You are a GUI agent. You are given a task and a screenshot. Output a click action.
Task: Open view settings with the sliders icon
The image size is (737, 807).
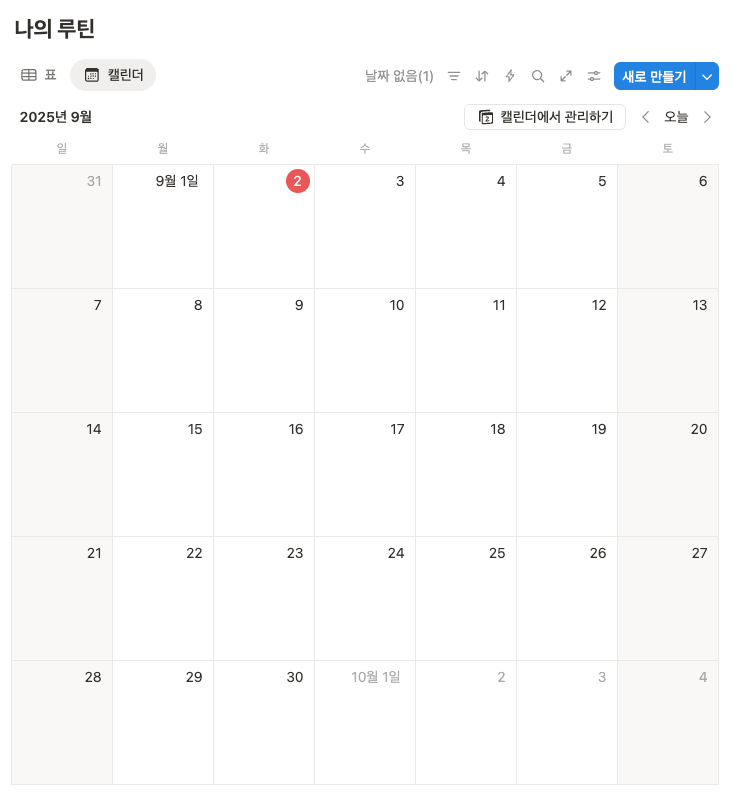593,76
